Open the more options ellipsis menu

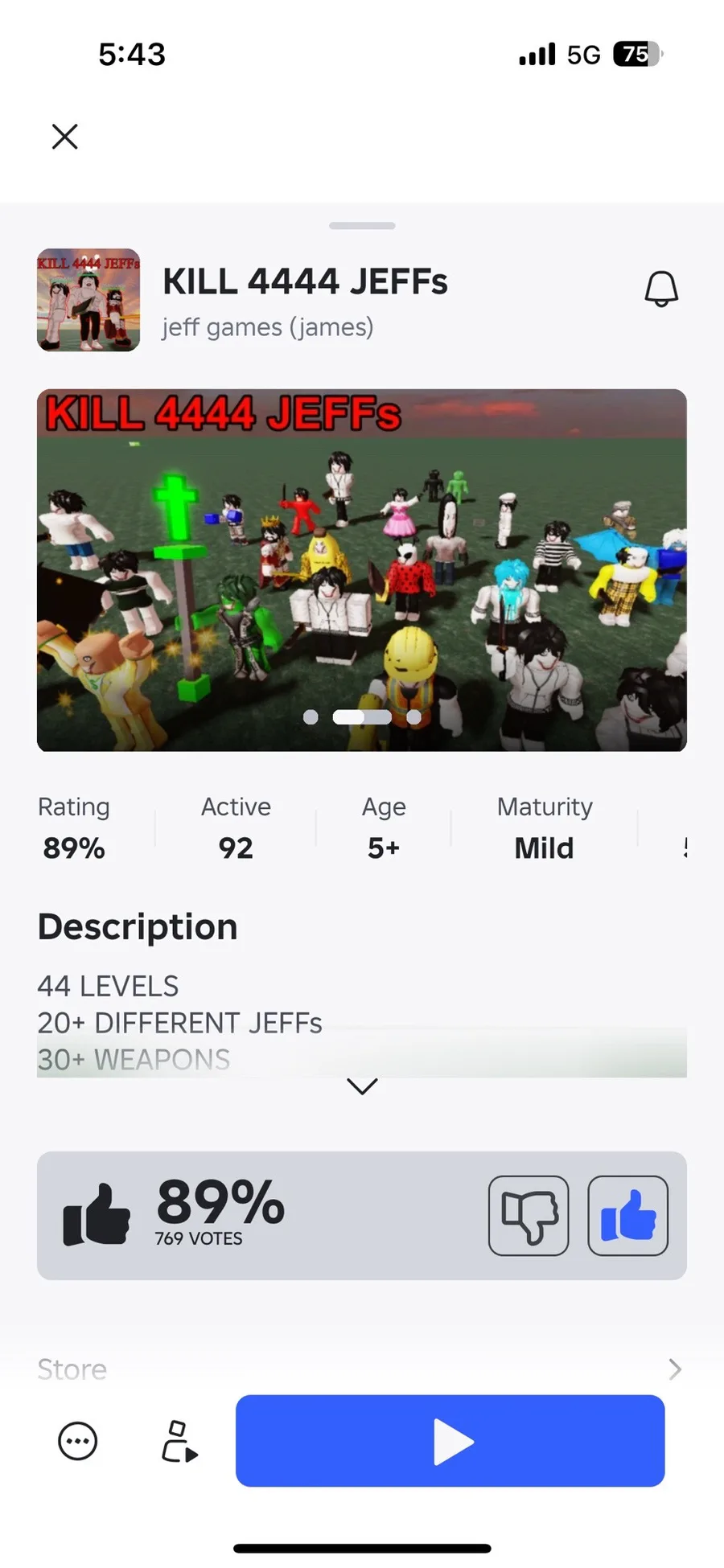point(78,1440)
